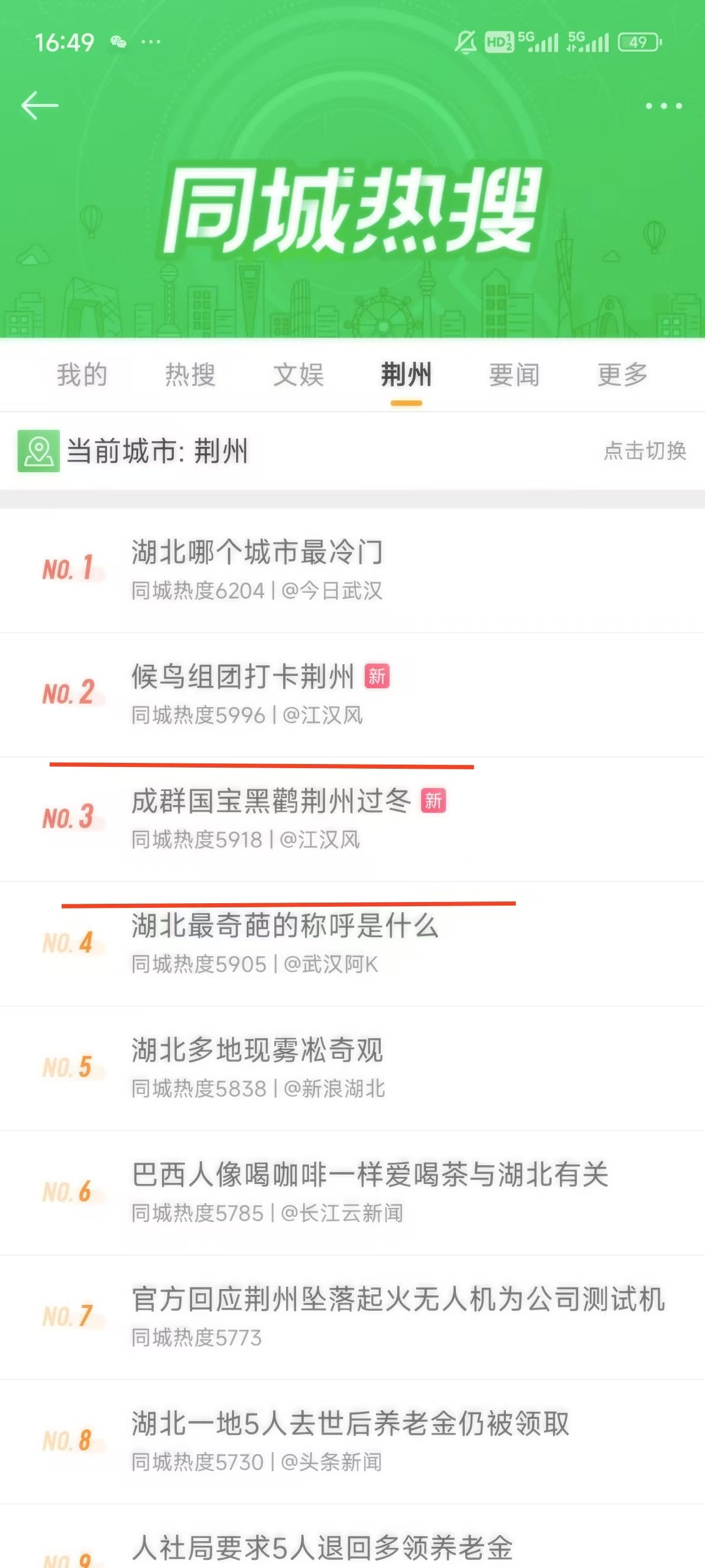Switch to the 要闻 tab

coord(515,374)
